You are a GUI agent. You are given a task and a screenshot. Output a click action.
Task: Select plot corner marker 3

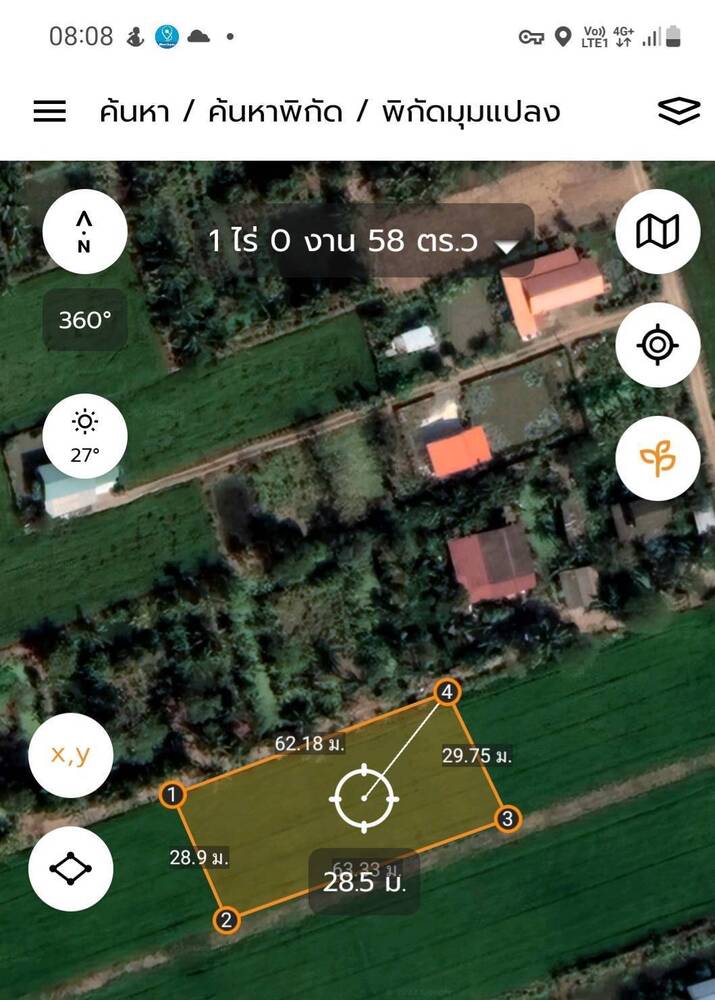point(508,819)
